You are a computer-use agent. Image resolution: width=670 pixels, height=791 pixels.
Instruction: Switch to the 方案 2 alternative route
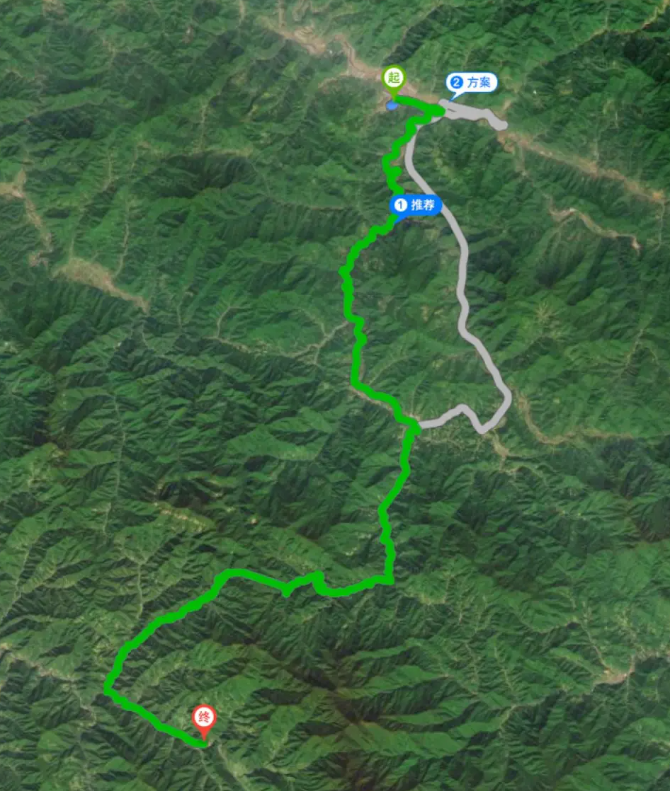pos(471,83)
